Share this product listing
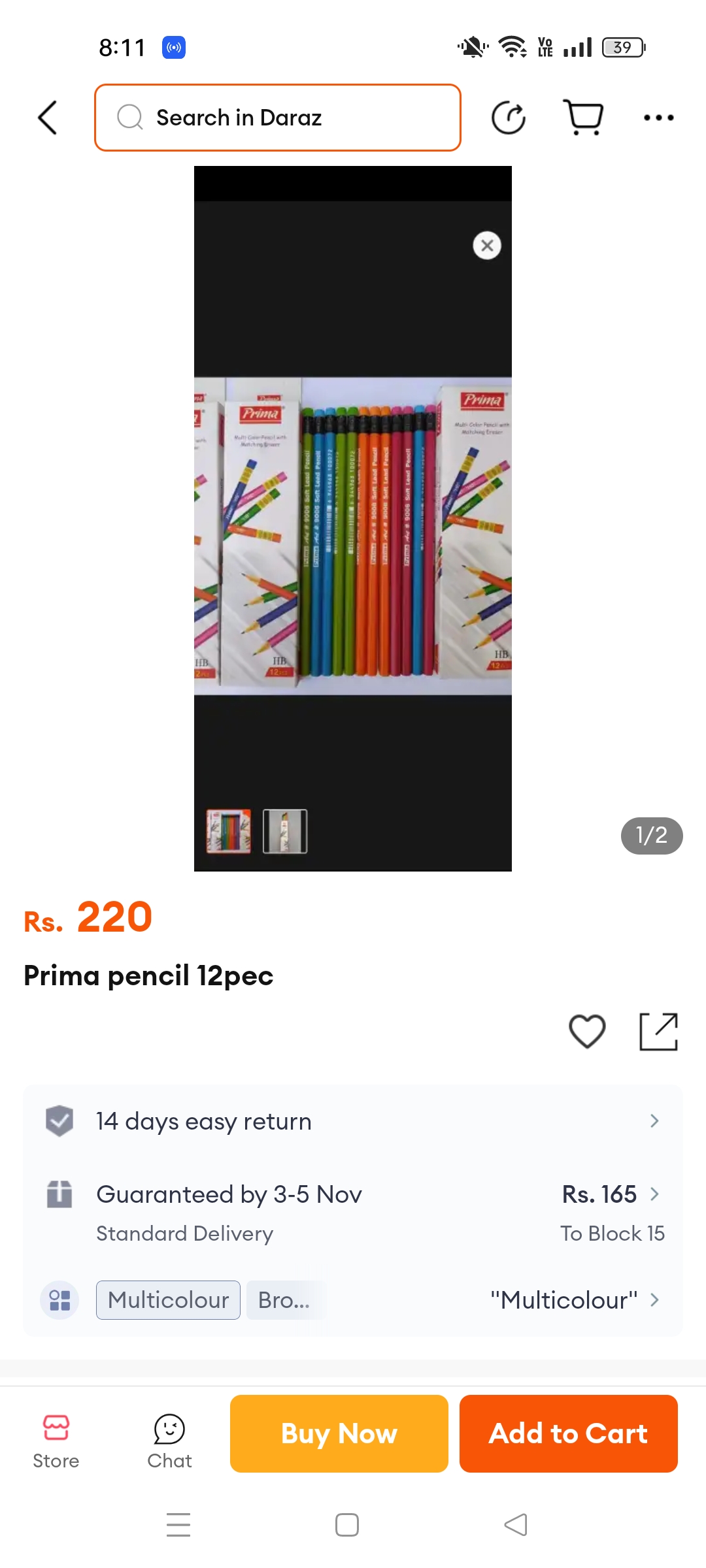The width and height of the screenshot is (706, 1568). coord(658,1032)
